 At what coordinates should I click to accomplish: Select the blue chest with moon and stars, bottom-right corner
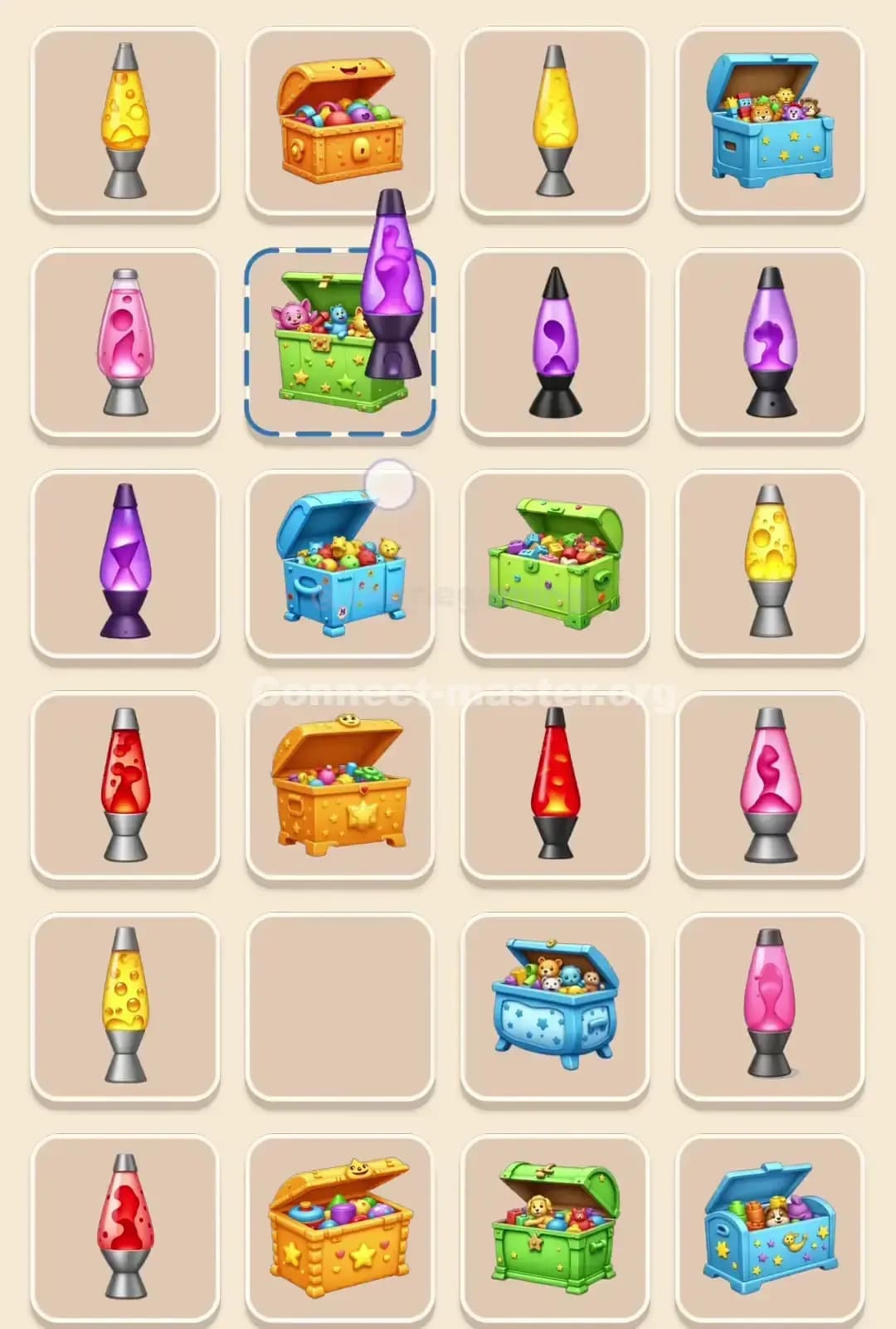(770, 1228)
